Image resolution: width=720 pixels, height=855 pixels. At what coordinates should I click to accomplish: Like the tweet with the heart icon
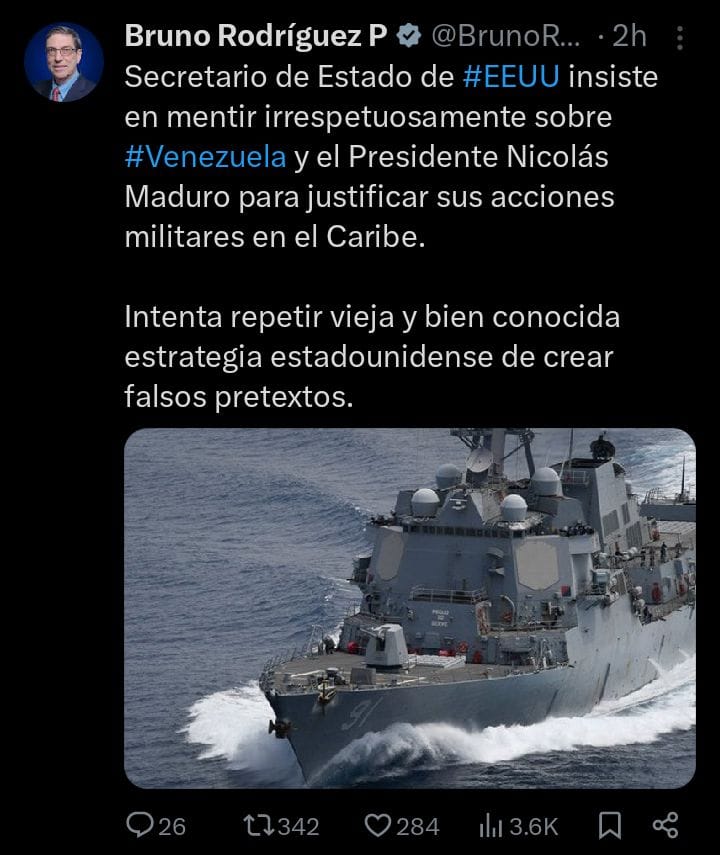pos(377,825)
